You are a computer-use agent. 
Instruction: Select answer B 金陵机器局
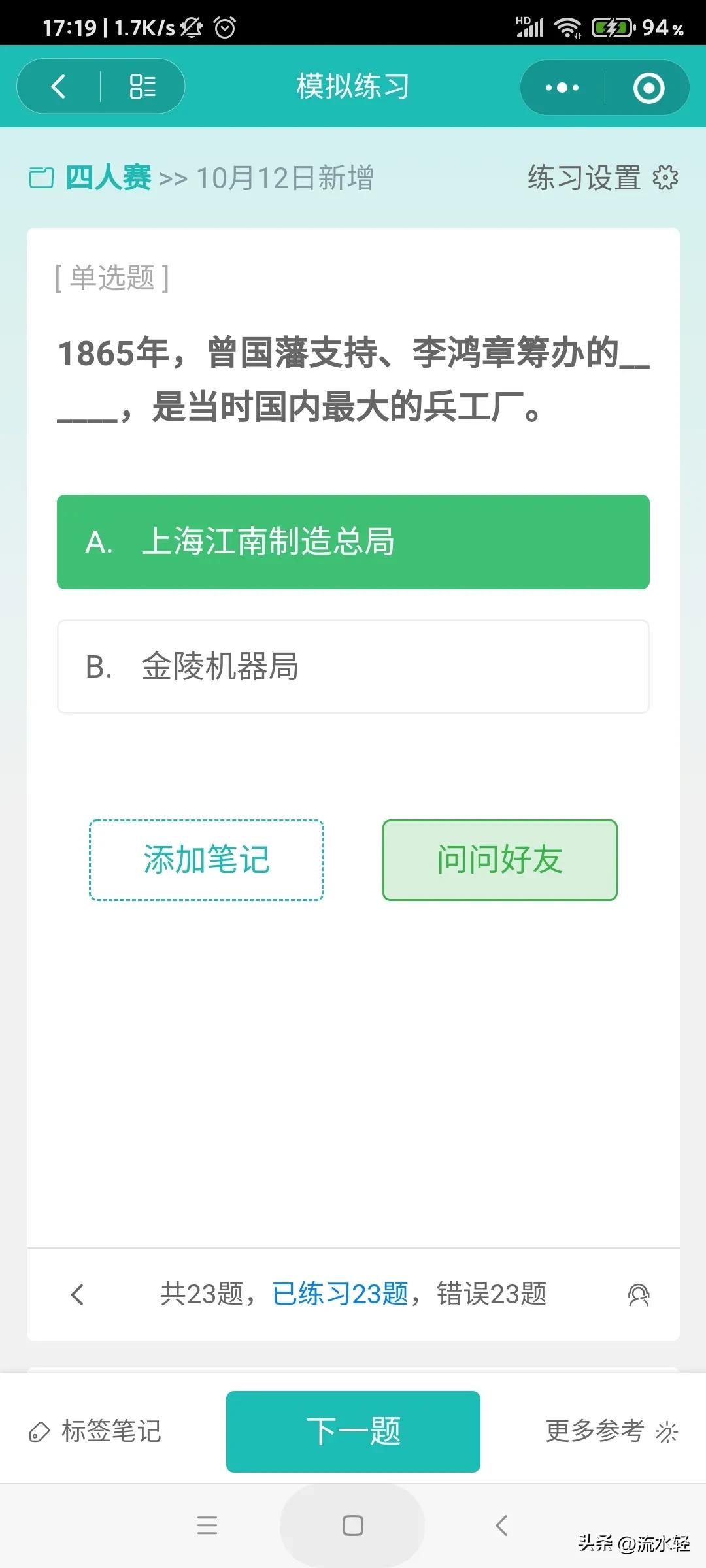353,665
